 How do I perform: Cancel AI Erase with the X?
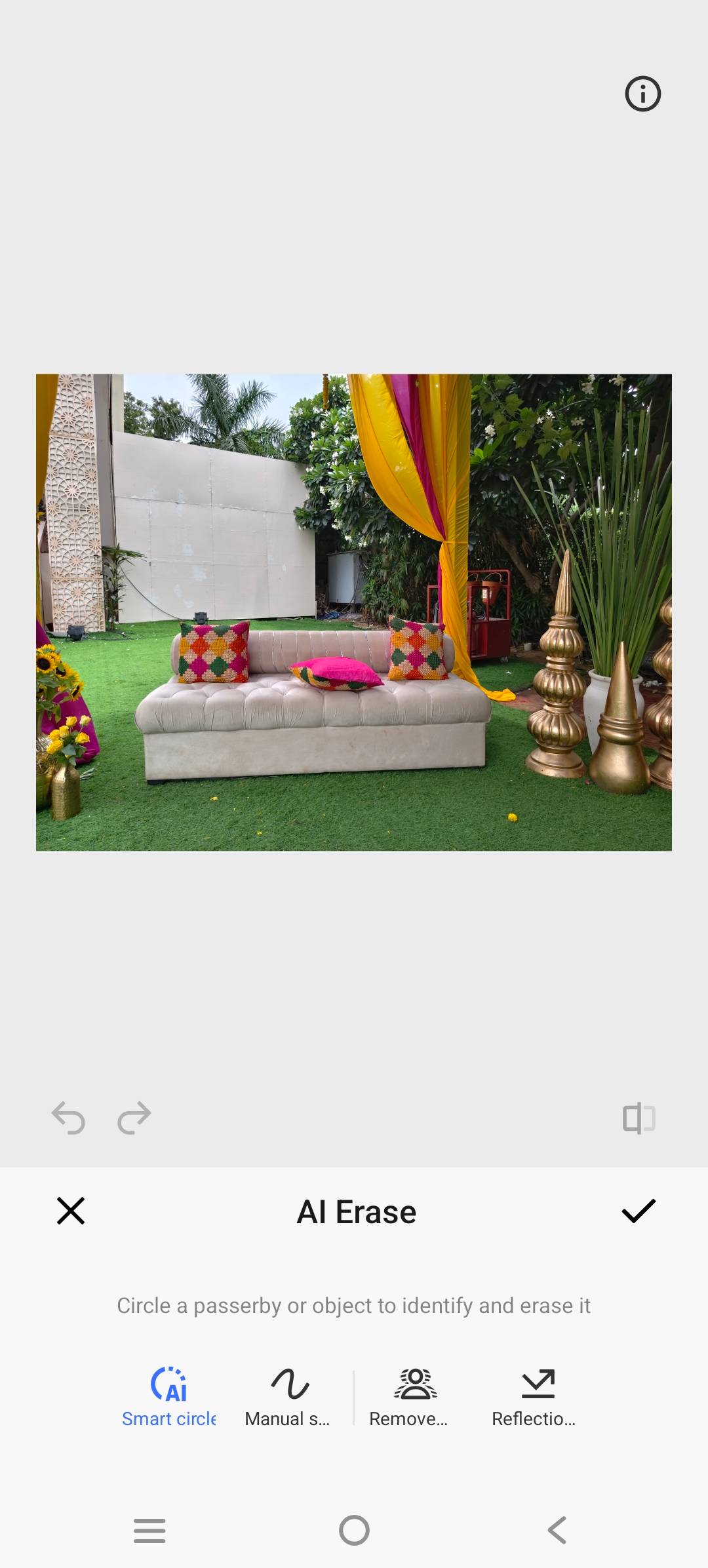(71, 1211)
